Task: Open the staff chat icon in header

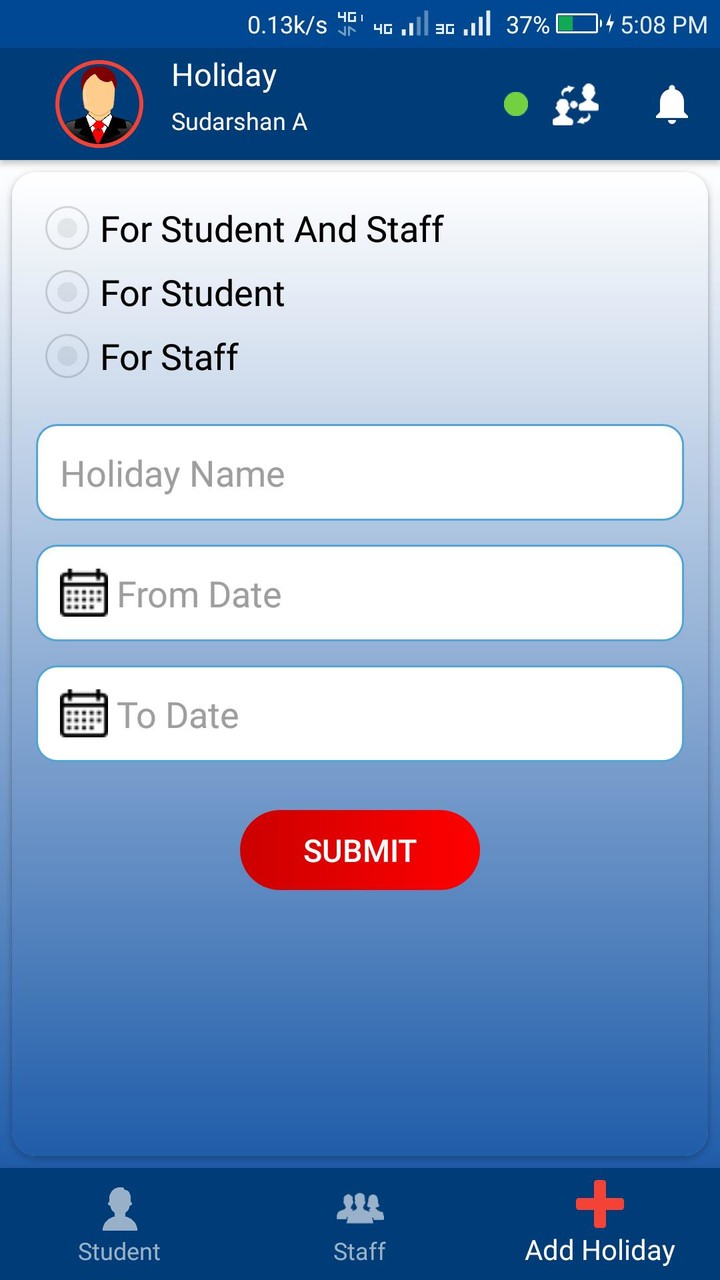Action: 574,104
